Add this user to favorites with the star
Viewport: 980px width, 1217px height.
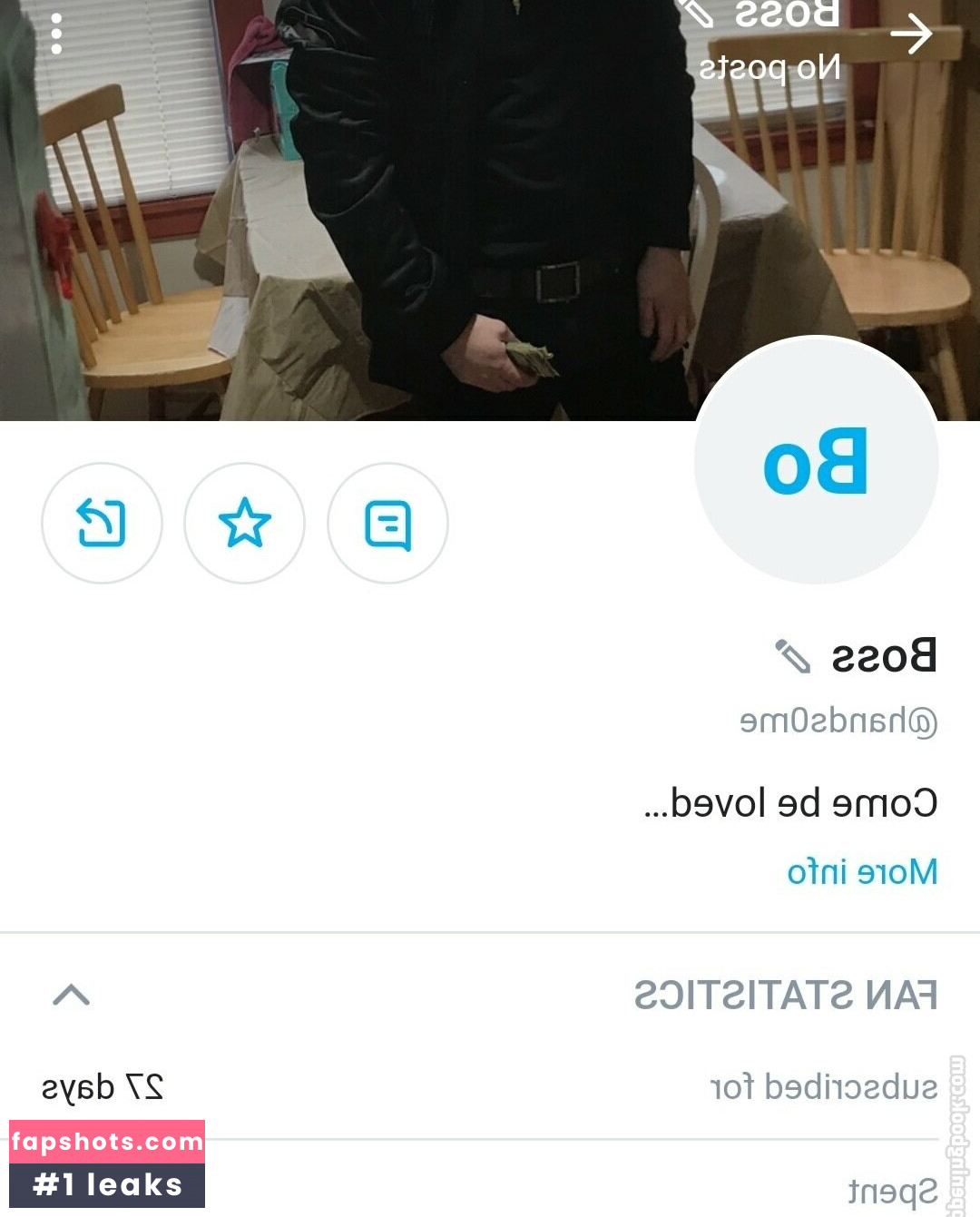pyautogui.click(x=244, y=523)
